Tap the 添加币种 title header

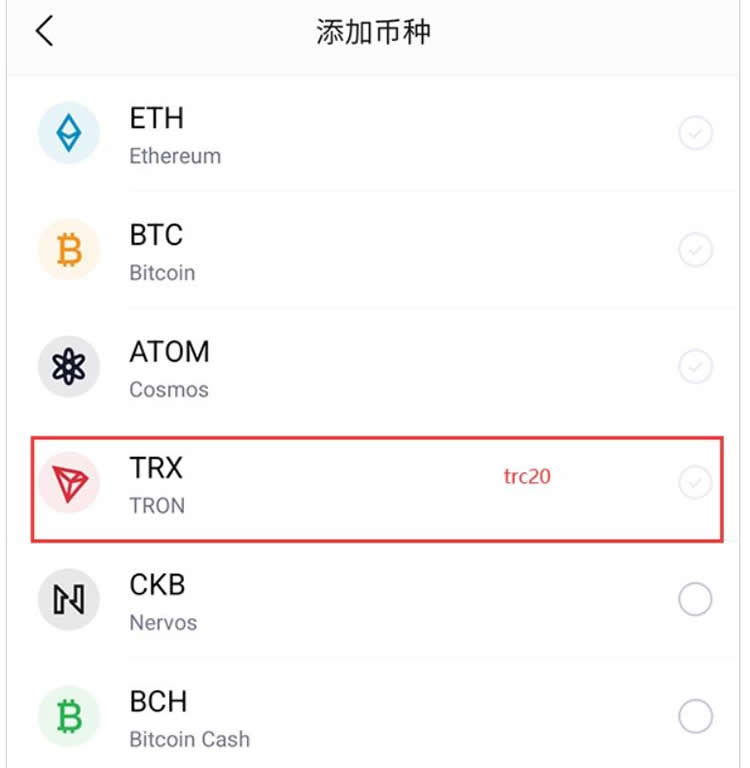pos(375,31)
